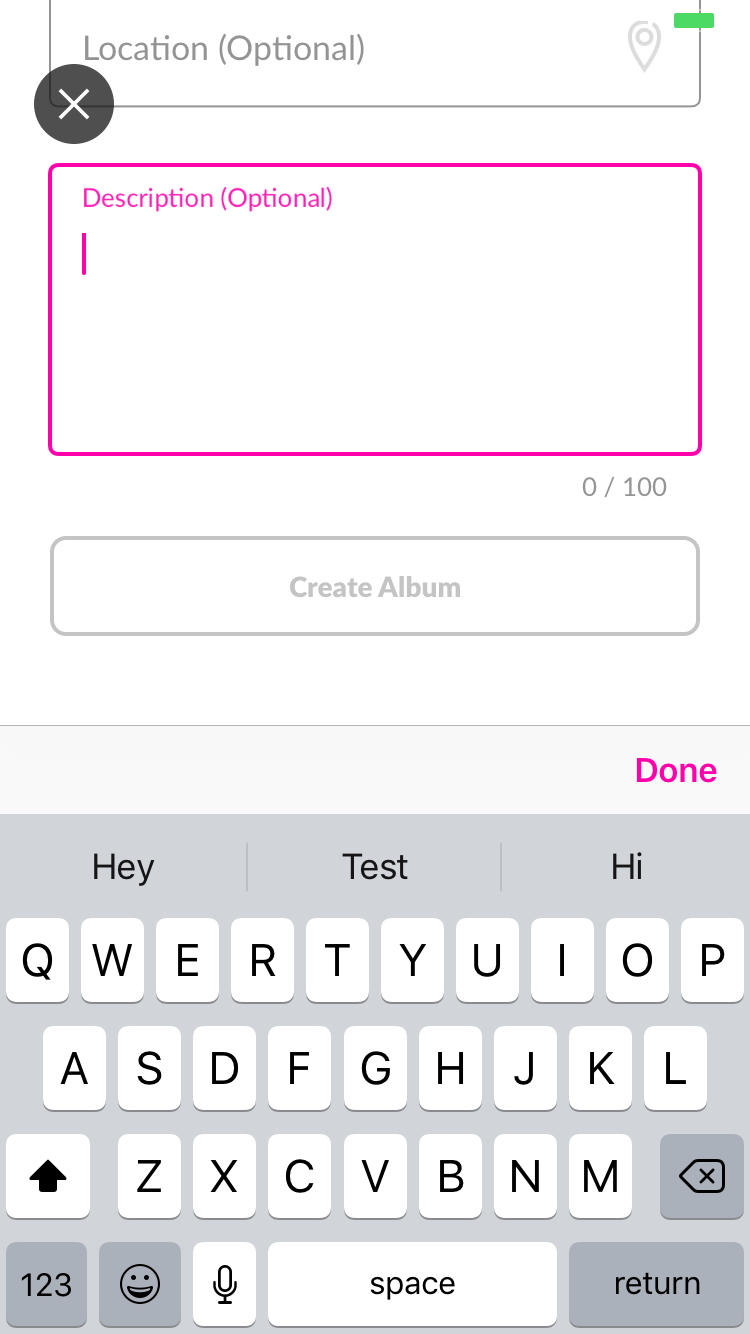Pick the "Test" keyboard suggestion
Viewport: 750px width, 1334px height.
tap(375, 866)
